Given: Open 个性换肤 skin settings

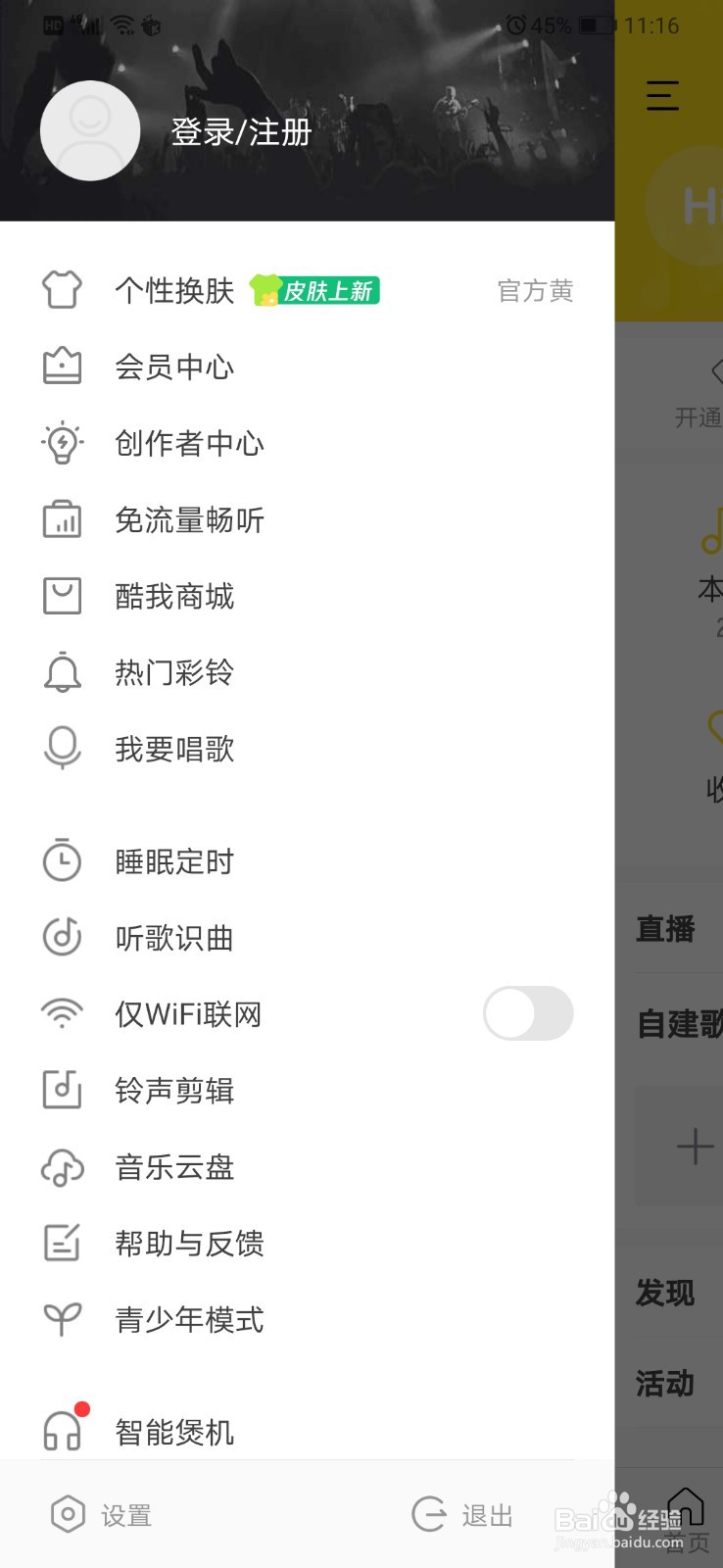Looking at the screenshot, I should pos(307,290).
